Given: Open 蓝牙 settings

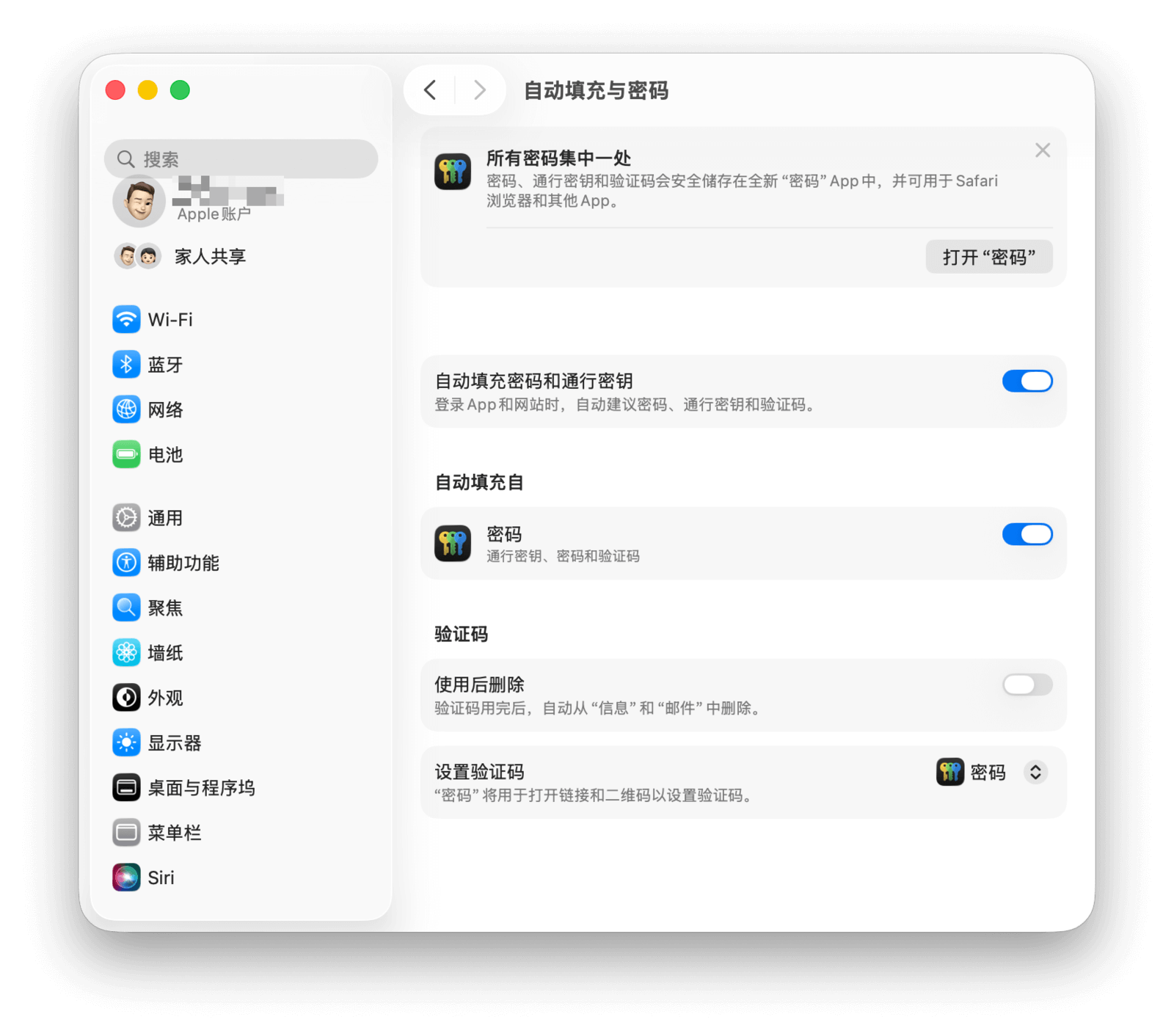Looking at the screenshot, I should (x=165, y=365).
